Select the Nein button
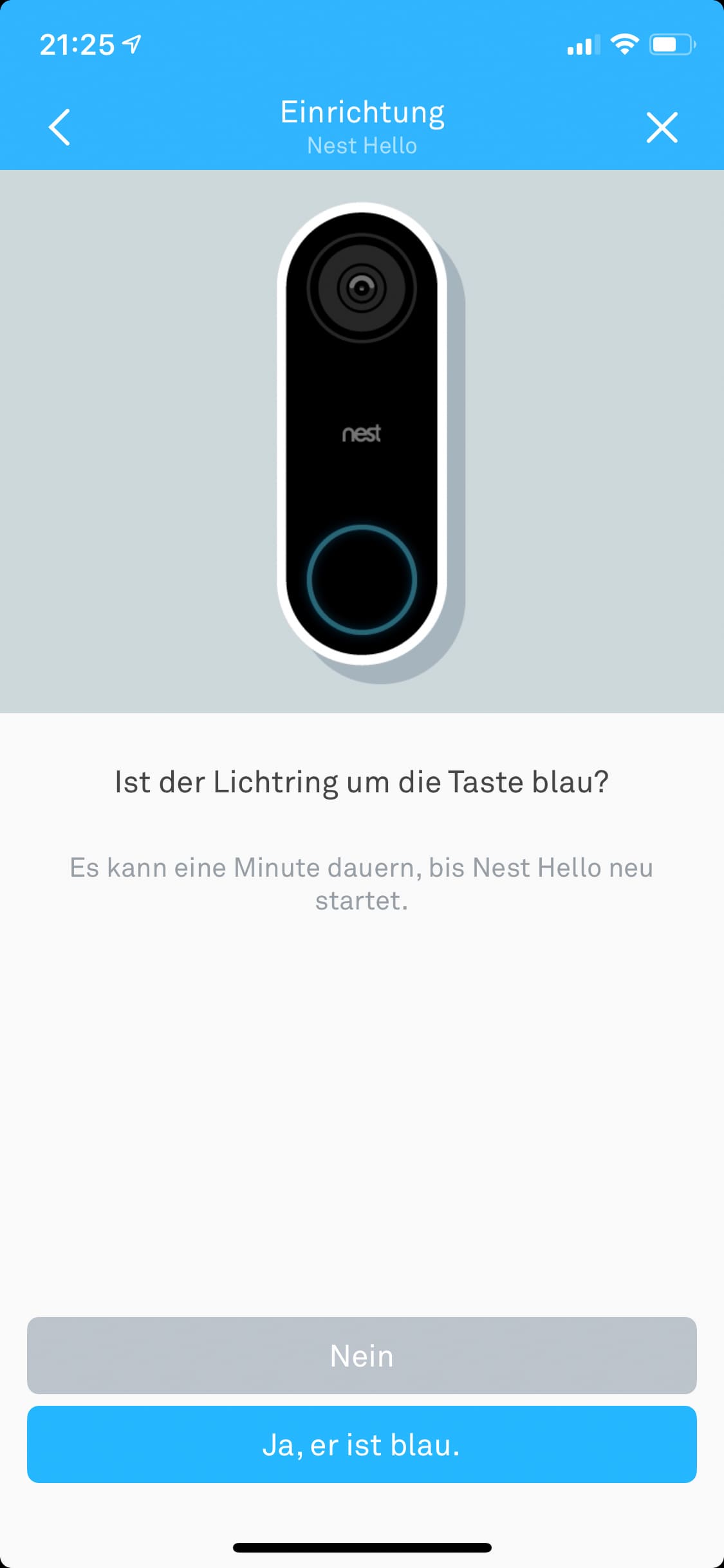Viewport: 724px width, 1568px height. coord(362,1355)
